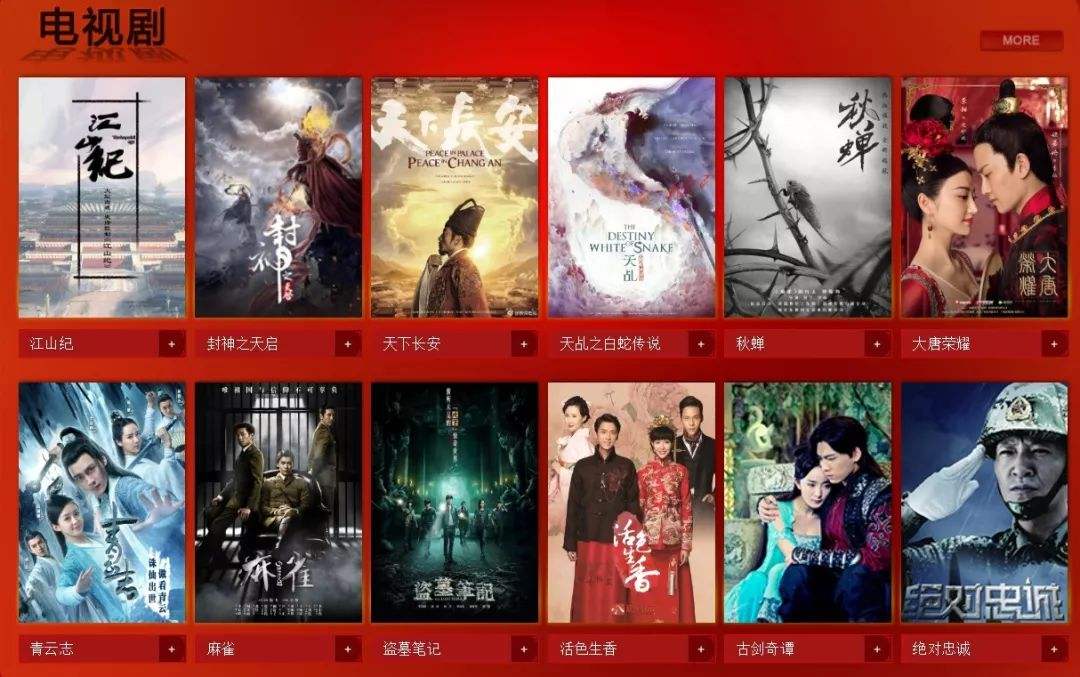The image size is (1080, 677).
Task: Add 大唐荣耀 with its plus icon
Action: point(1054,344)
